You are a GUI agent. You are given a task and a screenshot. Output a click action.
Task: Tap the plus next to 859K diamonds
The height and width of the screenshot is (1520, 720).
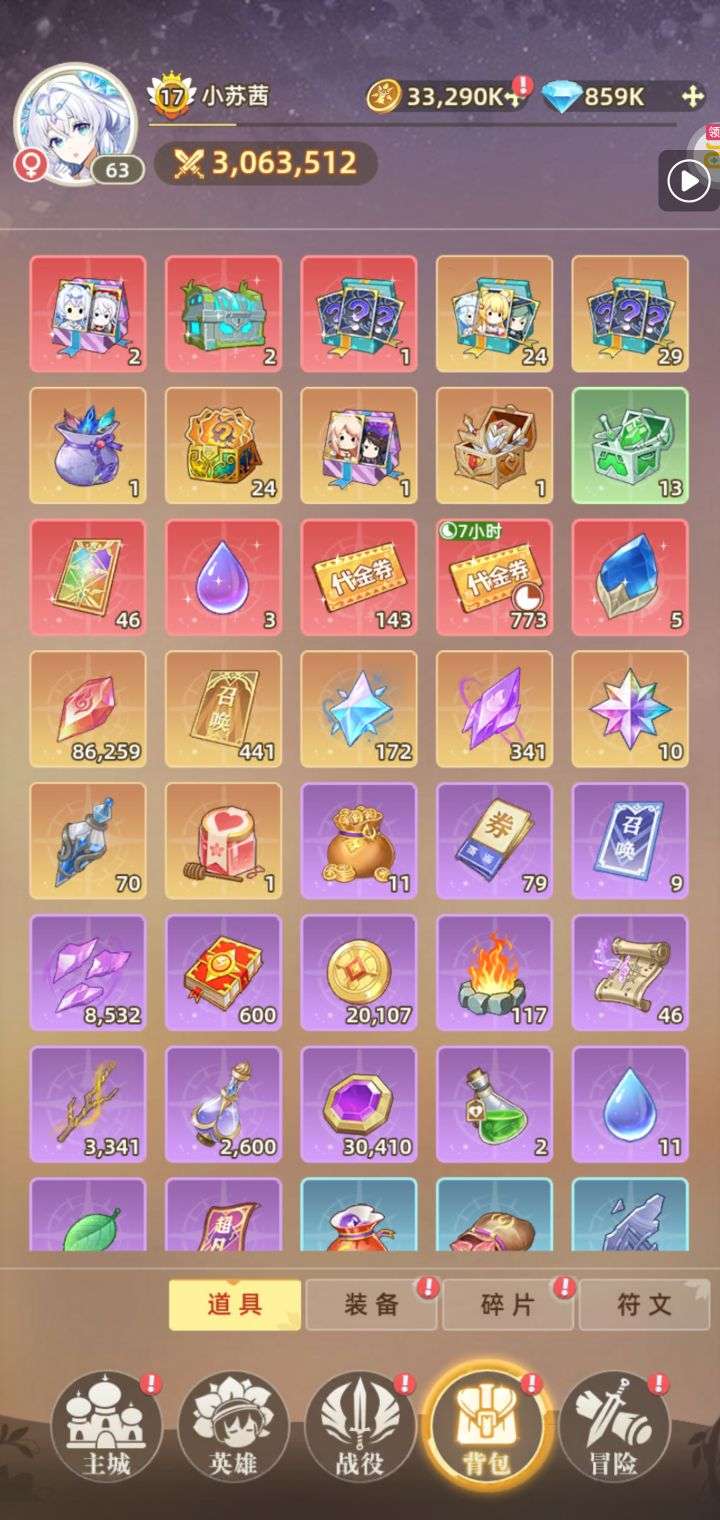[x=692, y=97]
